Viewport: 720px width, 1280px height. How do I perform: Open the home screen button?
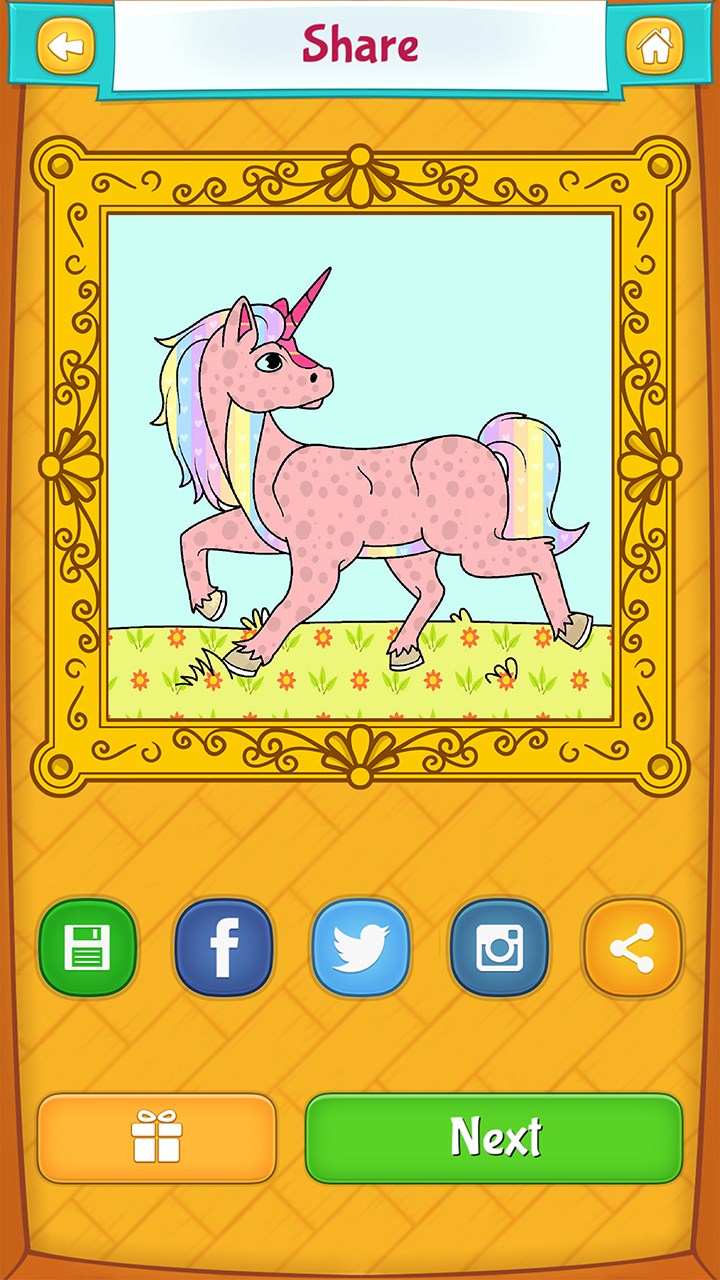[654, 45]
